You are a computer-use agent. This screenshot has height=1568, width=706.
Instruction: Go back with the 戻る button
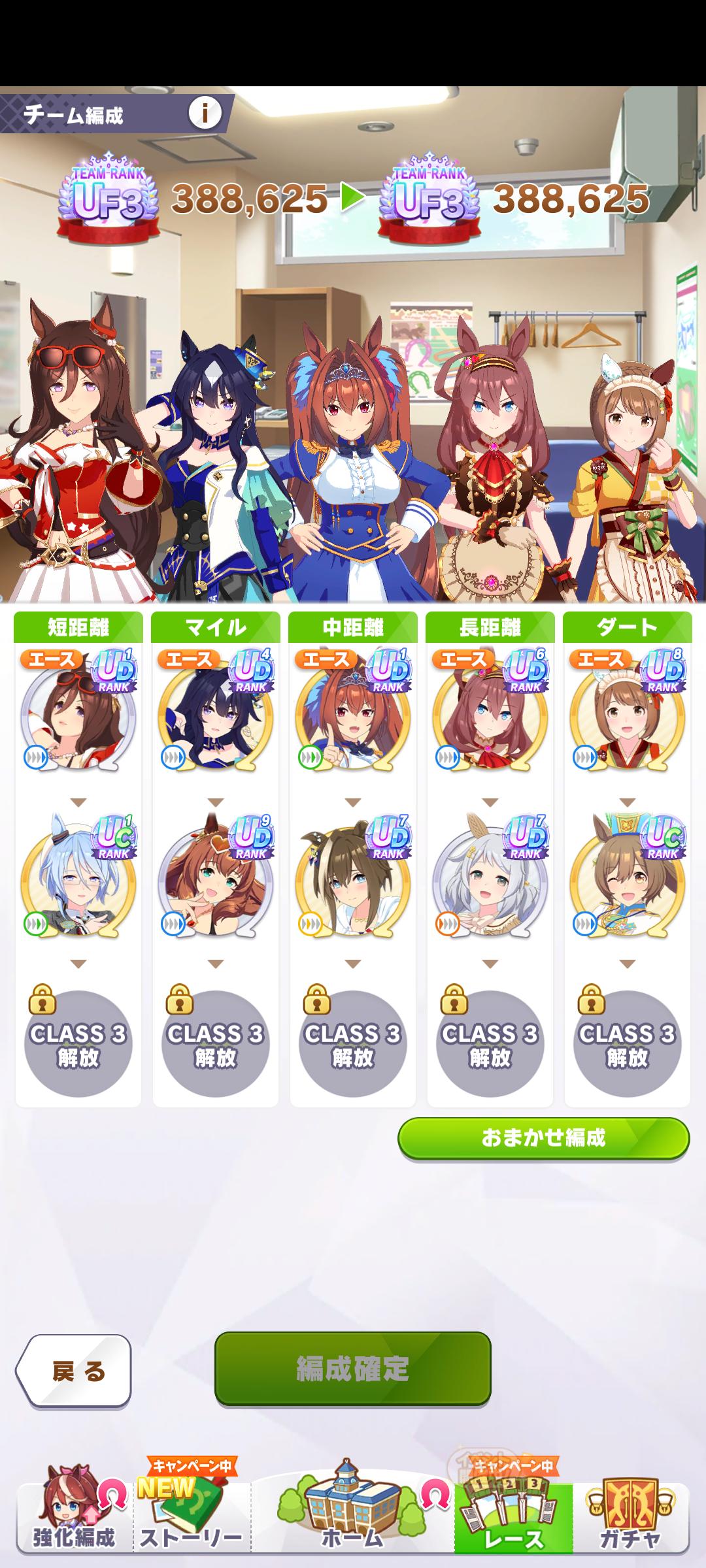point(75,1370)
